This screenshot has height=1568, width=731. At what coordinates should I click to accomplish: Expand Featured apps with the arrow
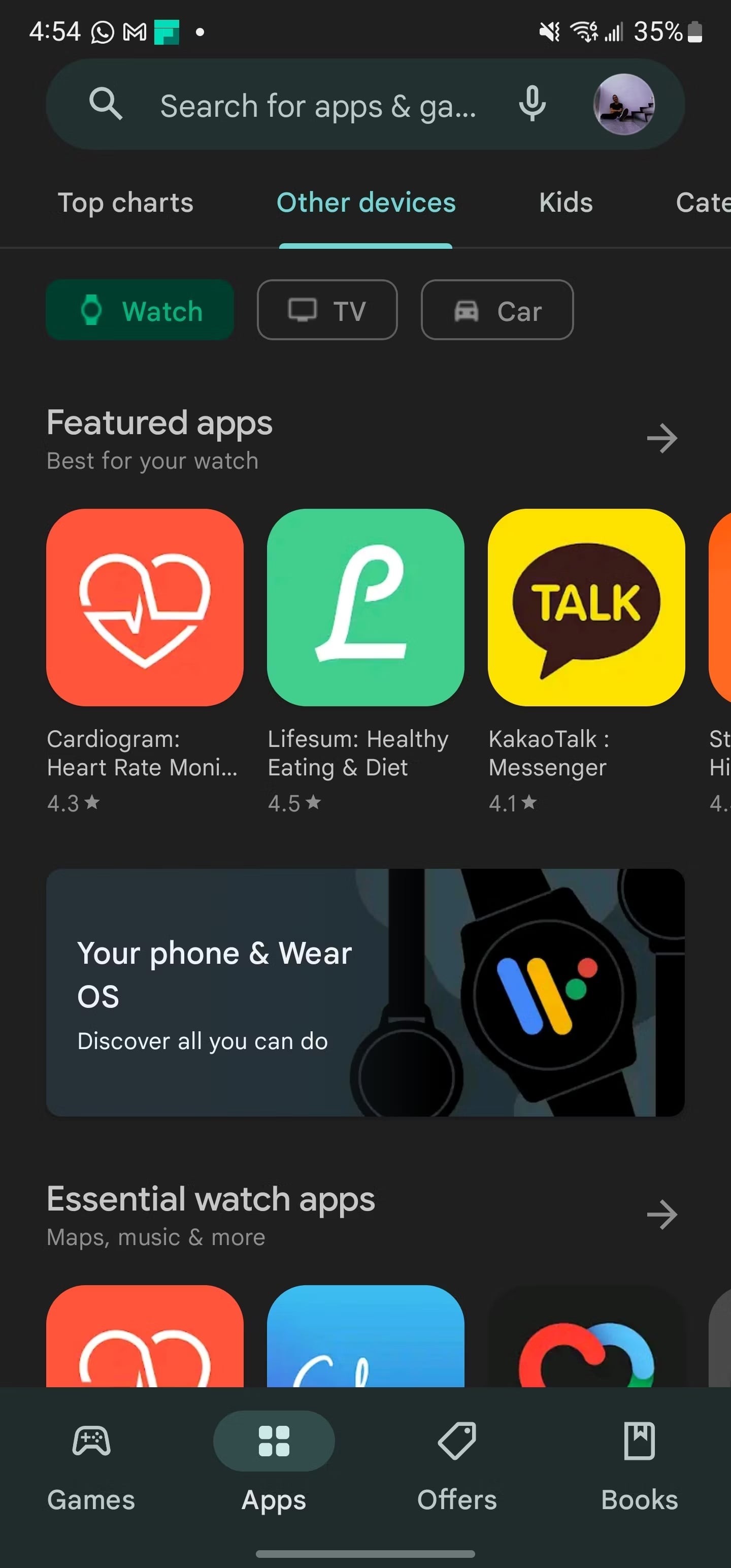click(661, 439)
